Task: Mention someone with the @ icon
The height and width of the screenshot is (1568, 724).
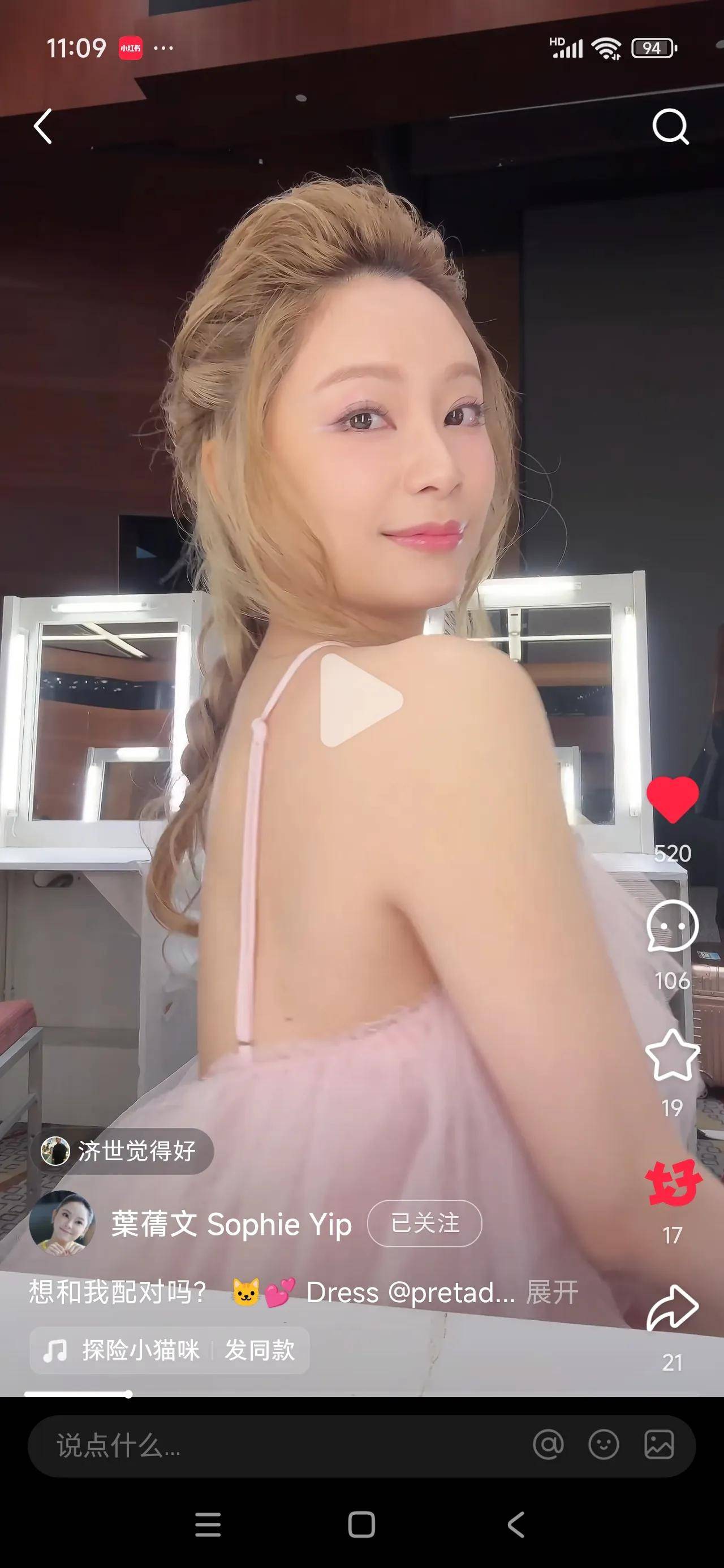Action: 548,1445
